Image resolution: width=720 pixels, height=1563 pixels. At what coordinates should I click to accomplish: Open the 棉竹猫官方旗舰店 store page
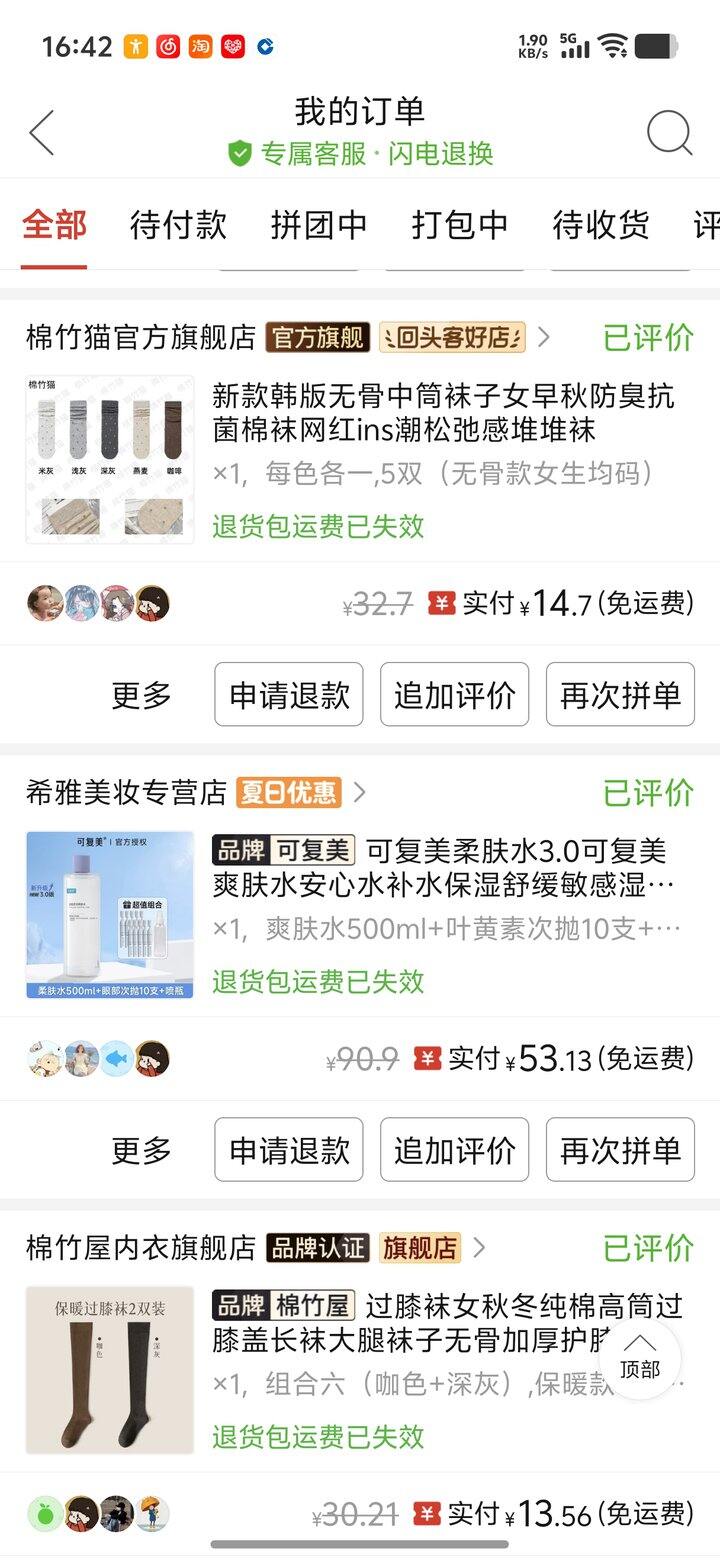tap(141, 337)
